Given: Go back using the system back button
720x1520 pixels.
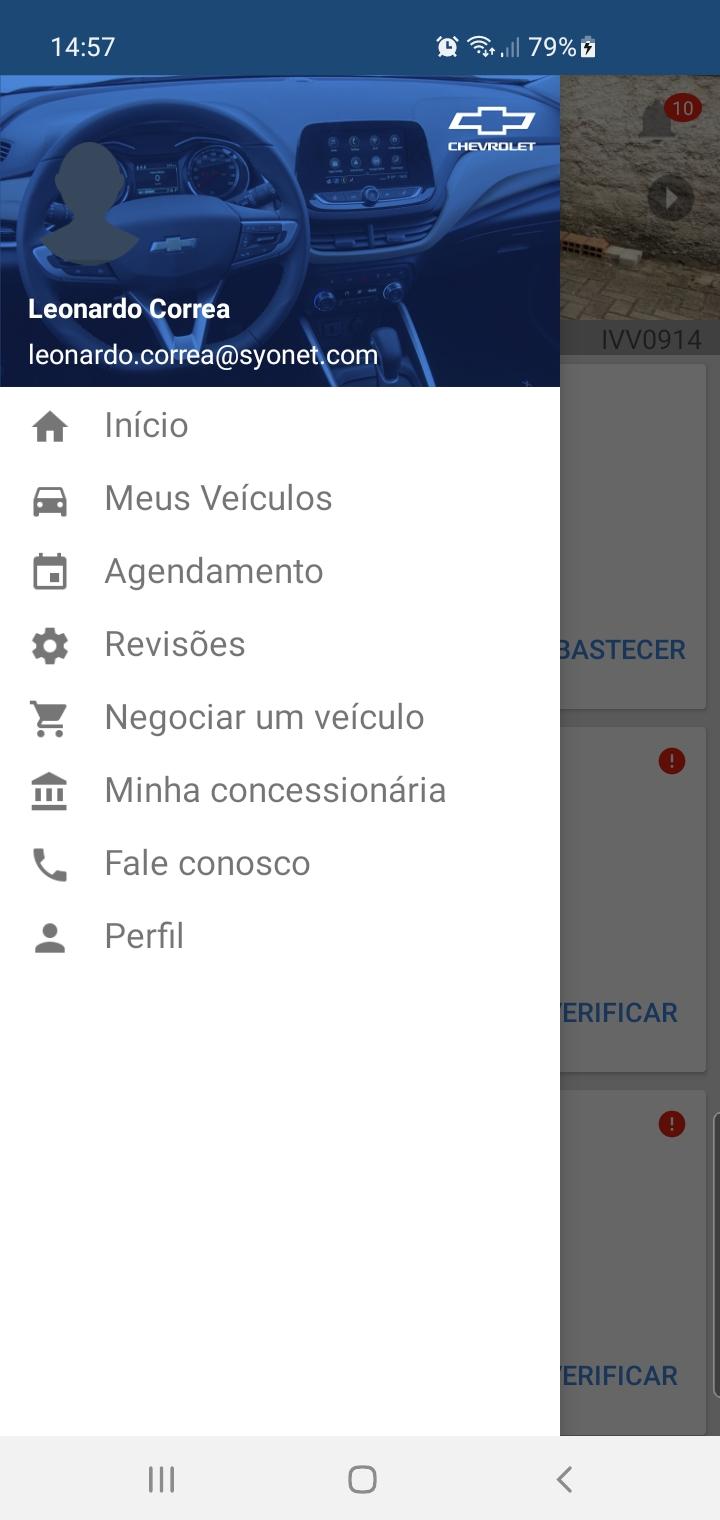Looking at the screenshot, I should point(564,1479).
